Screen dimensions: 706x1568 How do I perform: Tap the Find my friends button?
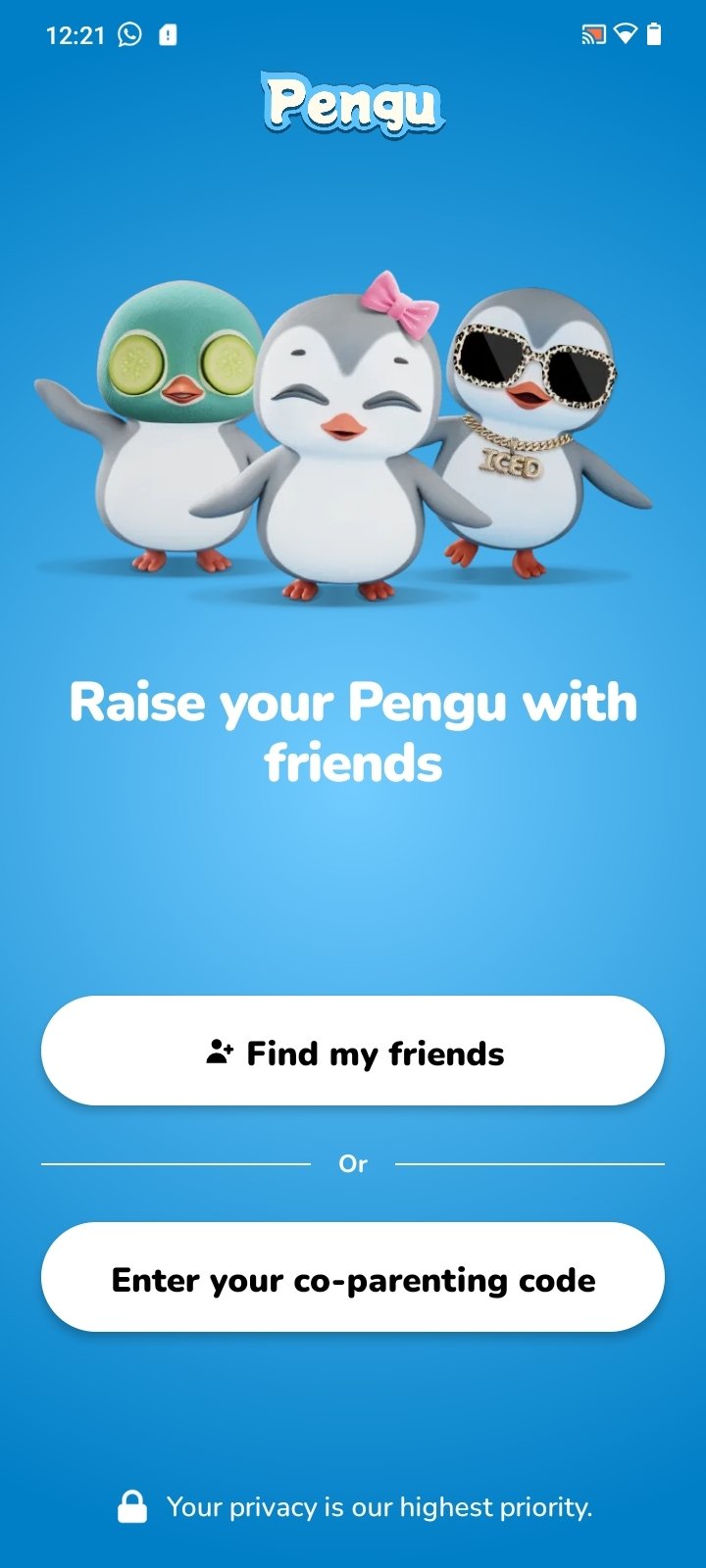point(353,1051)
